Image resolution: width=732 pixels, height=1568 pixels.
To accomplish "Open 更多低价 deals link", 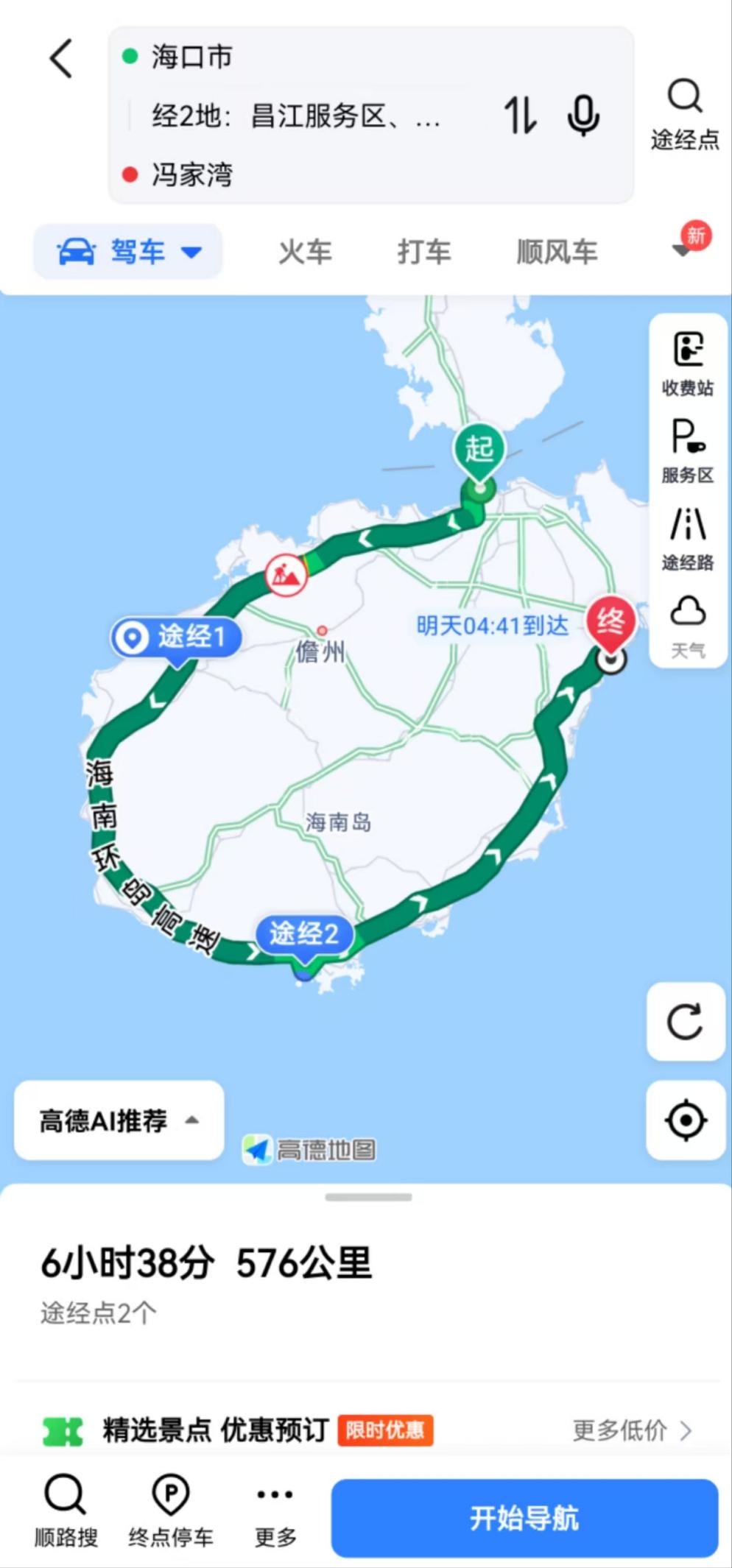I will click(632, 1430).
